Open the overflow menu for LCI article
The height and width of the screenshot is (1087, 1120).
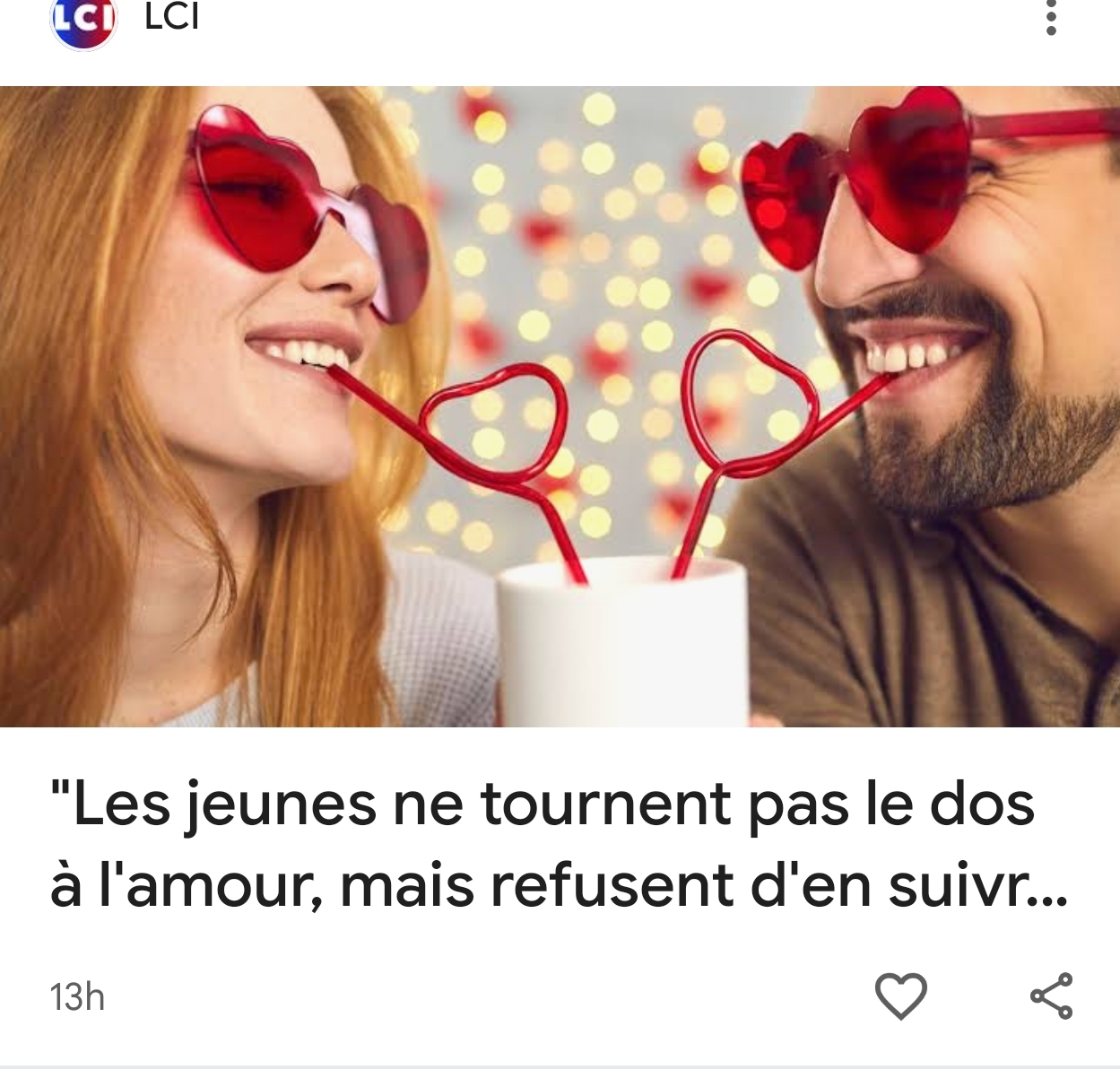(1051, 18)
